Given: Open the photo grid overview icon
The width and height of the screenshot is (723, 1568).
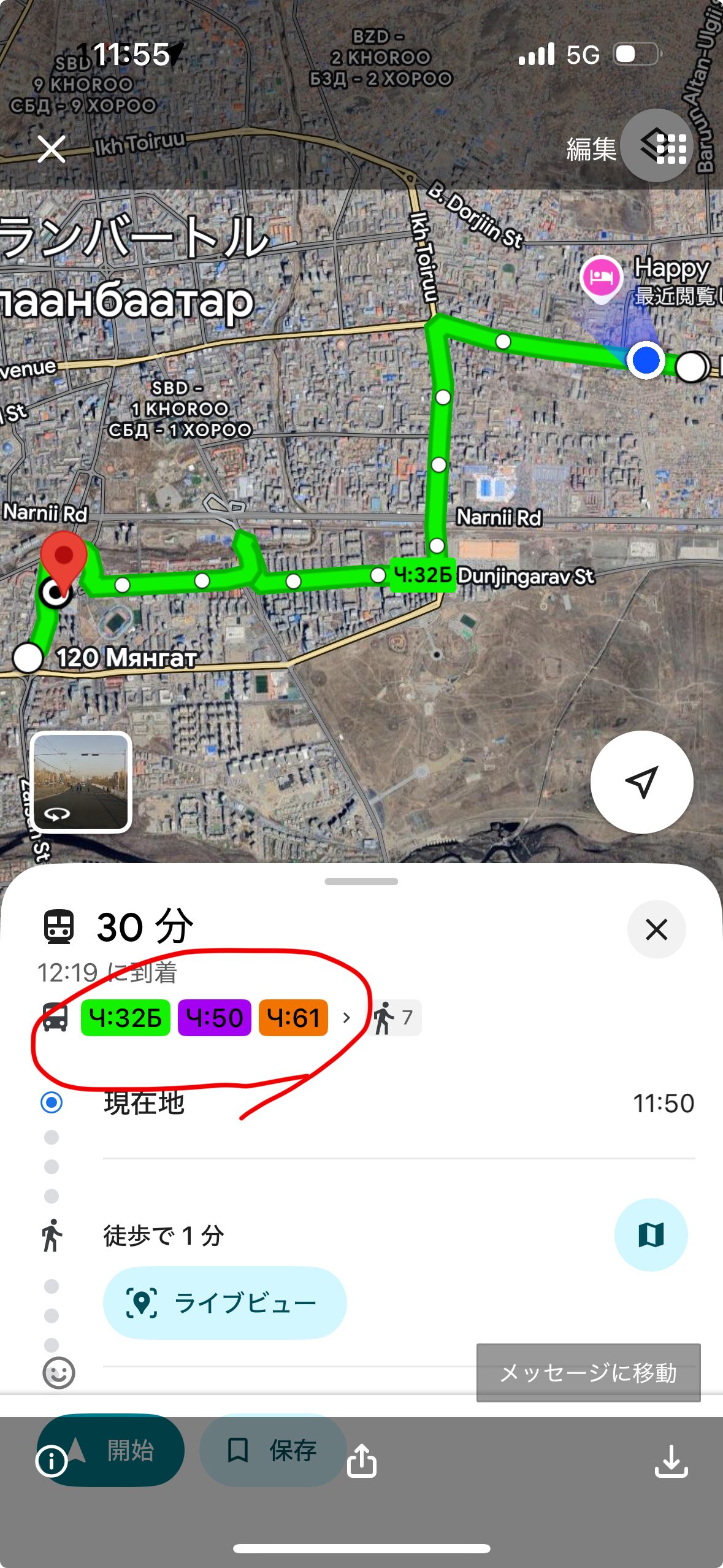Looking at the screenshot, I should point(671,149).
